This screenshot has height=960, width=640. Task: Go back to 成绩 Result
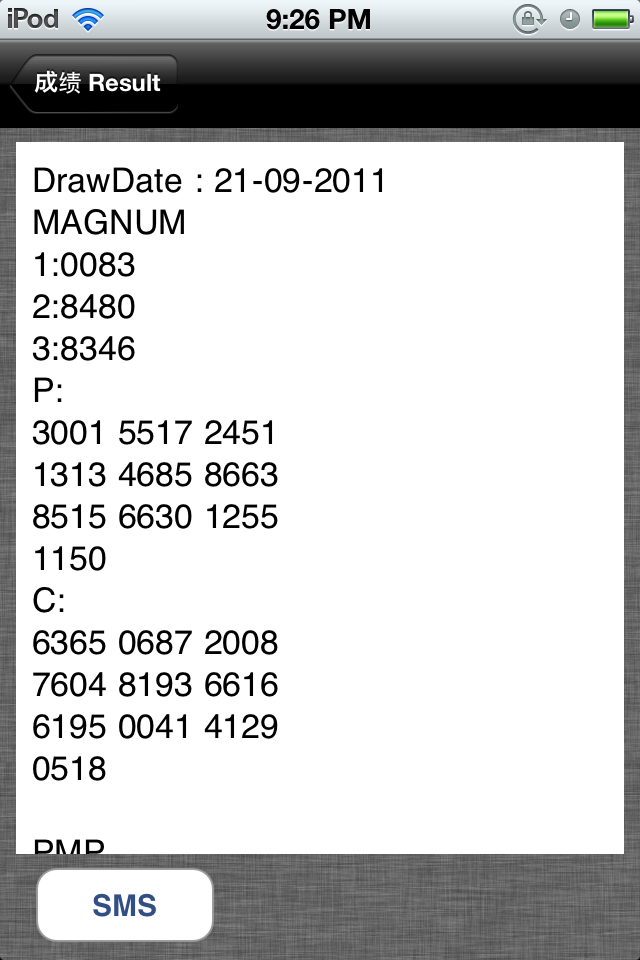click(x=95, y=84)
